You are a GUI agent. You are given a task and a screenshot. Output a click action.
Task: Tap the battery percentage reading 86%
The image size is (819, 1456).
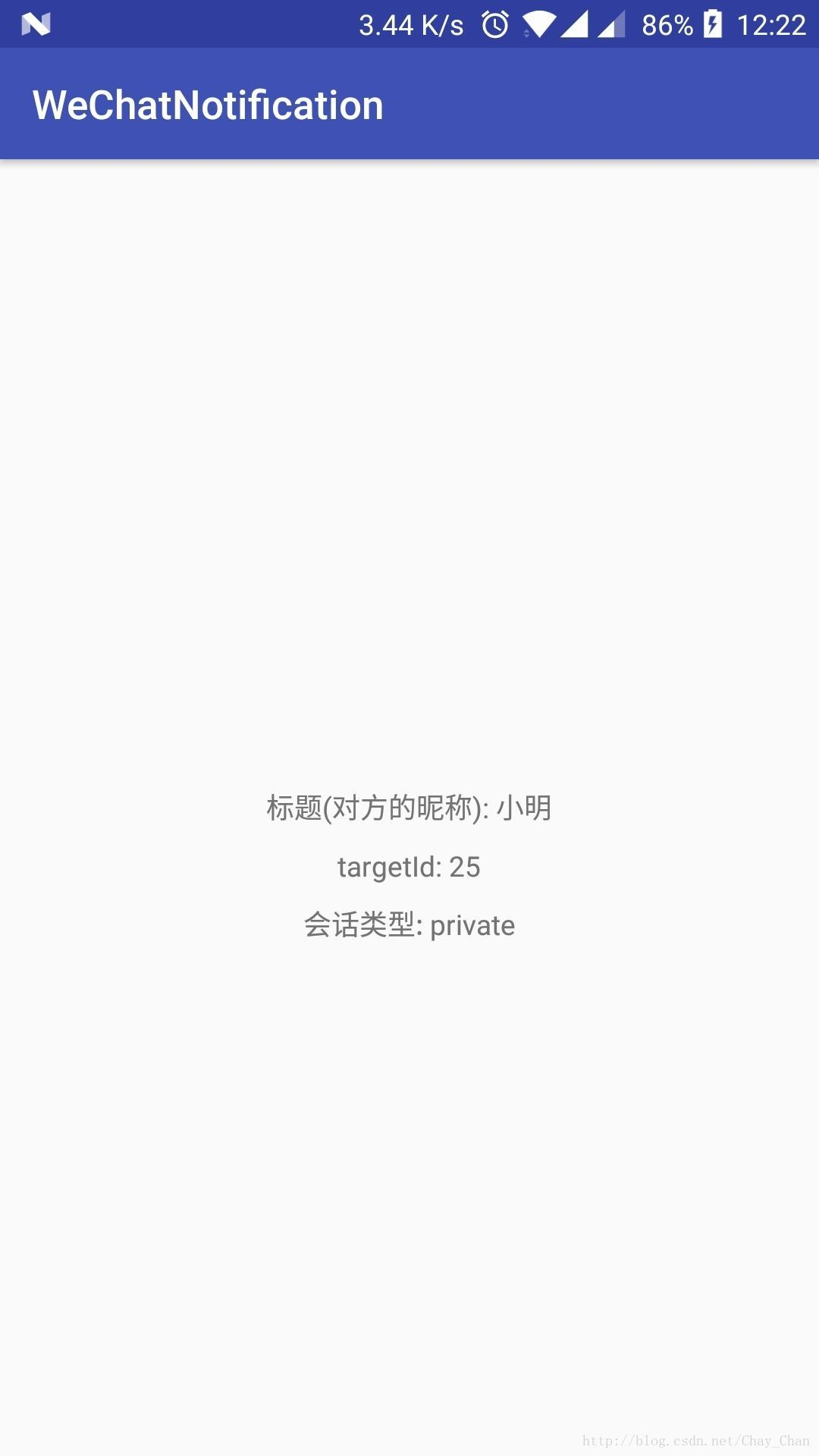(667, 25)
